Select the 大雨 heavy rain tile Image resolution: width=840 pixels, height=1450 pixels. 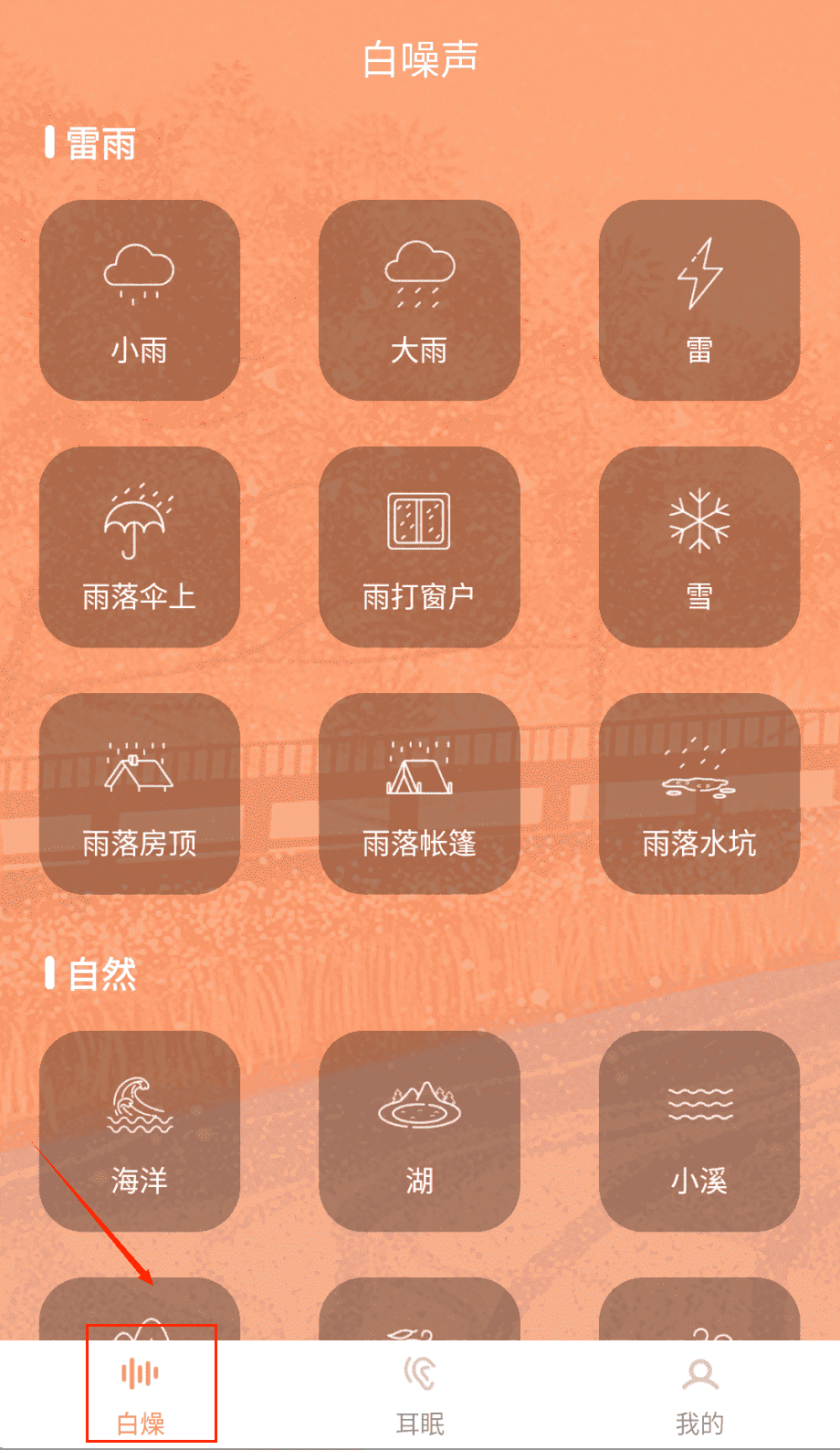[x=419, y=300]
